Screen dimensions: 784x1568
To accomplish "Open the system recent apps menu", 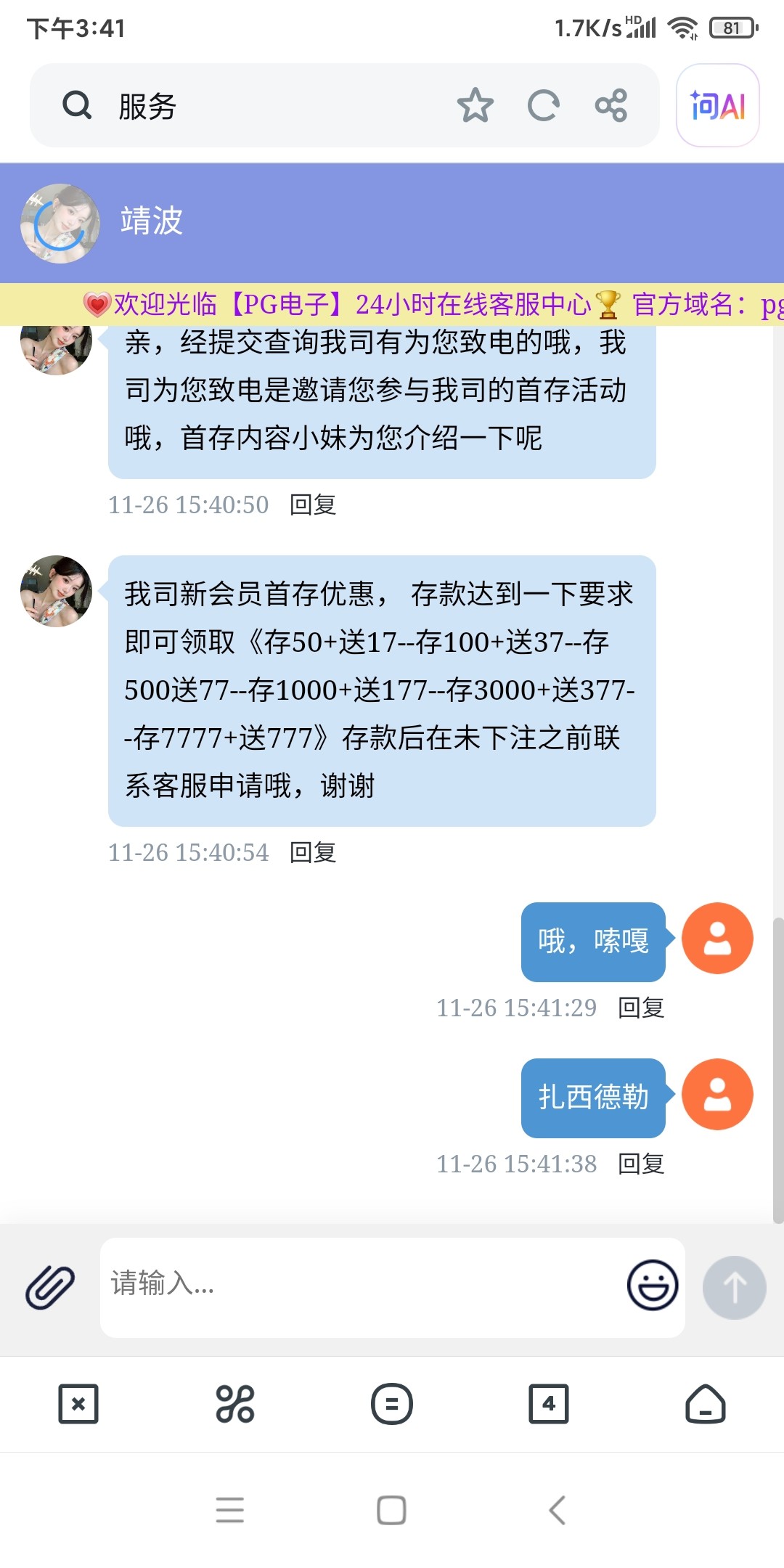I will coord(229,1511).
